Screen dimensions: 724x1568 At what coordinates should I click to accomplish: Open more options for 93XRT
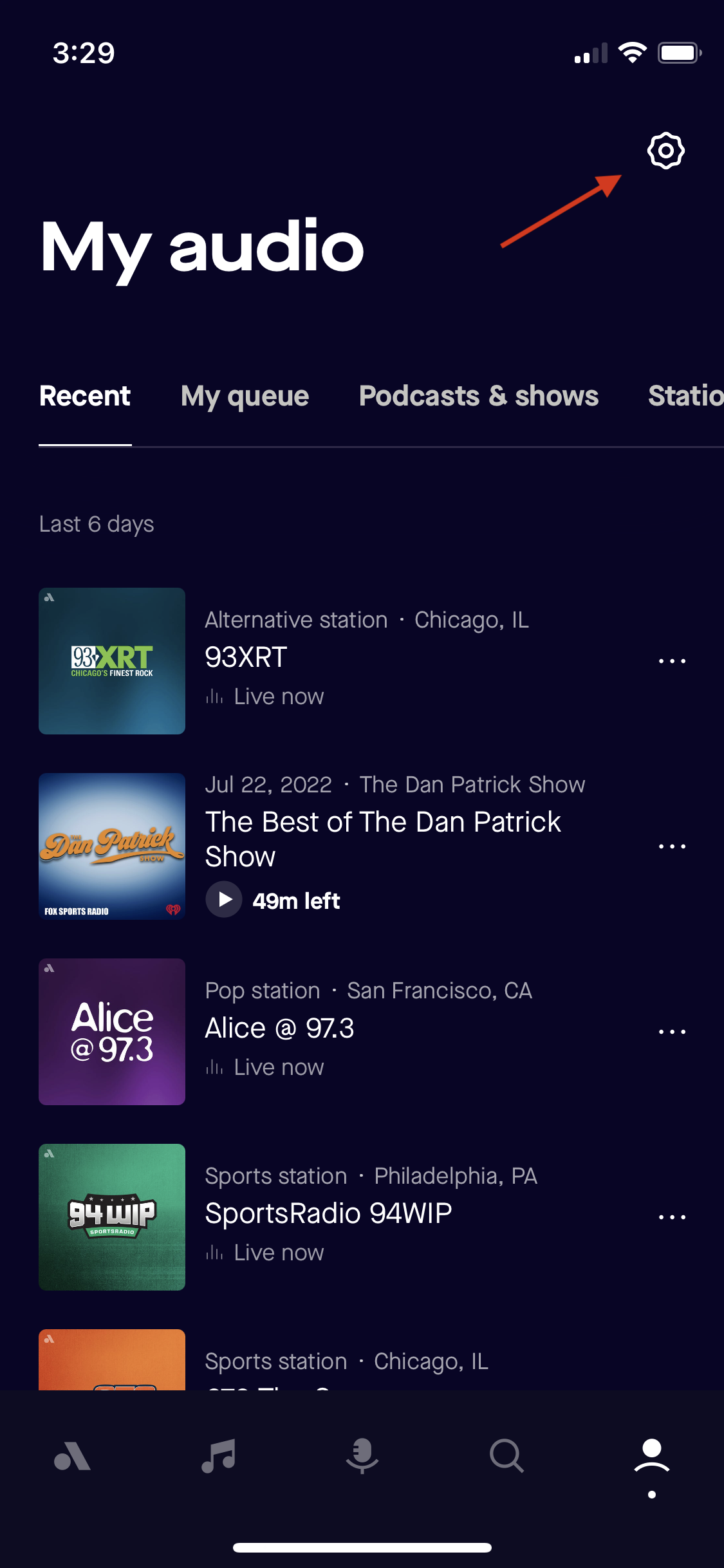pos(672,661)
